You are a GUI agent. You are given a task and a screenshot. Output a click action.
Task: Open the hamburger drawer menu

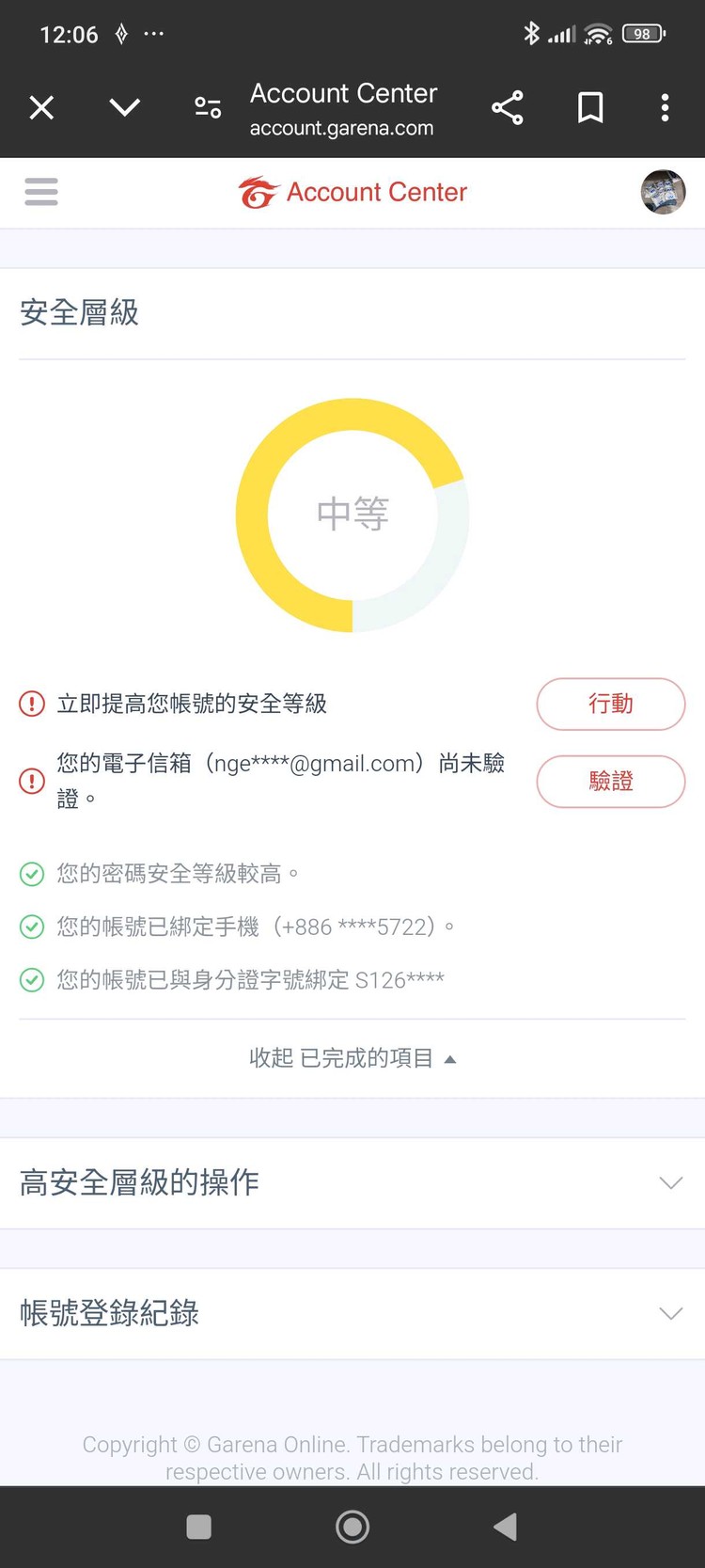pos(41,192)
